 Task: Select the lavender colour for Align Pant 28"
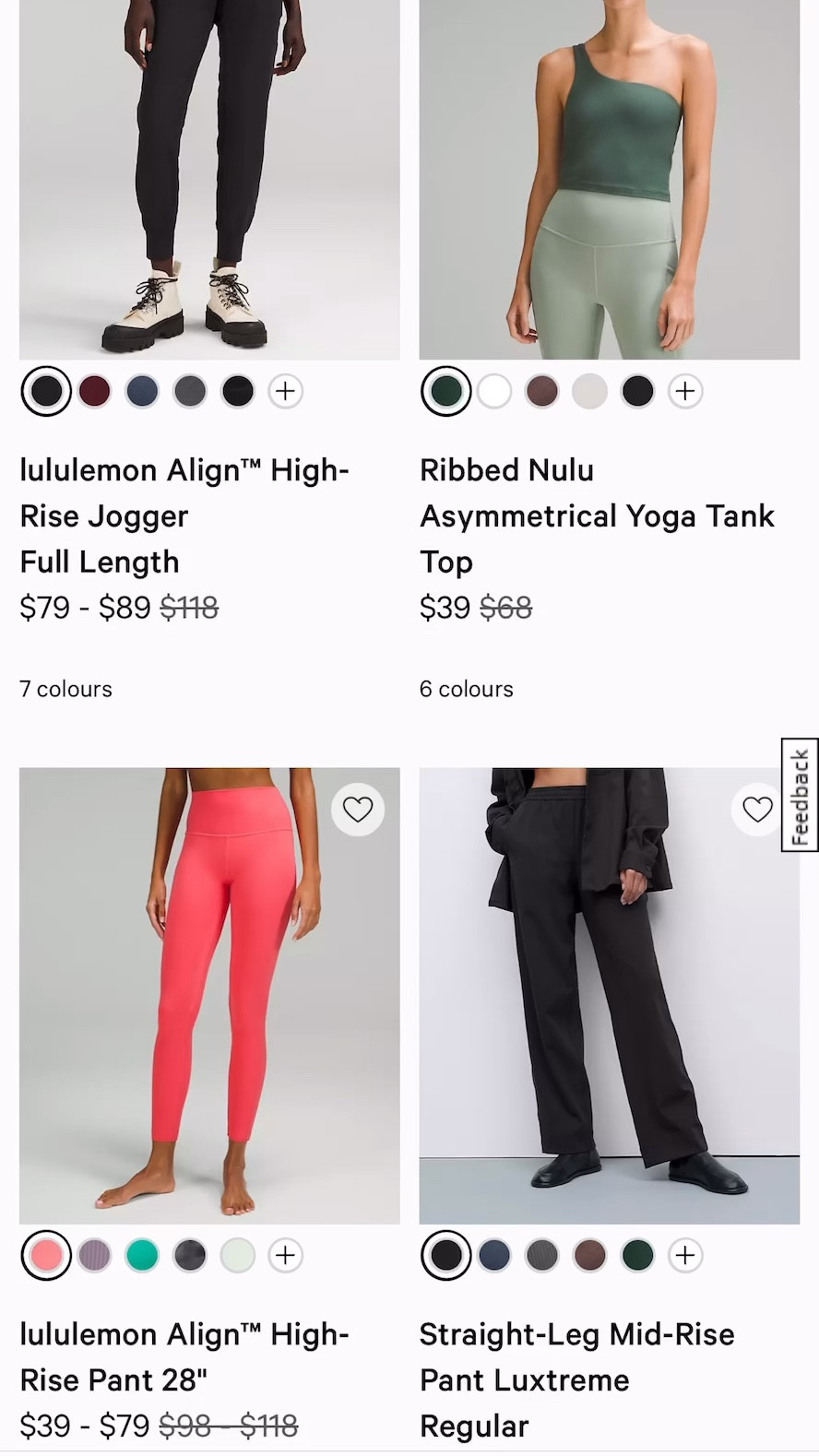[94, 1255]
